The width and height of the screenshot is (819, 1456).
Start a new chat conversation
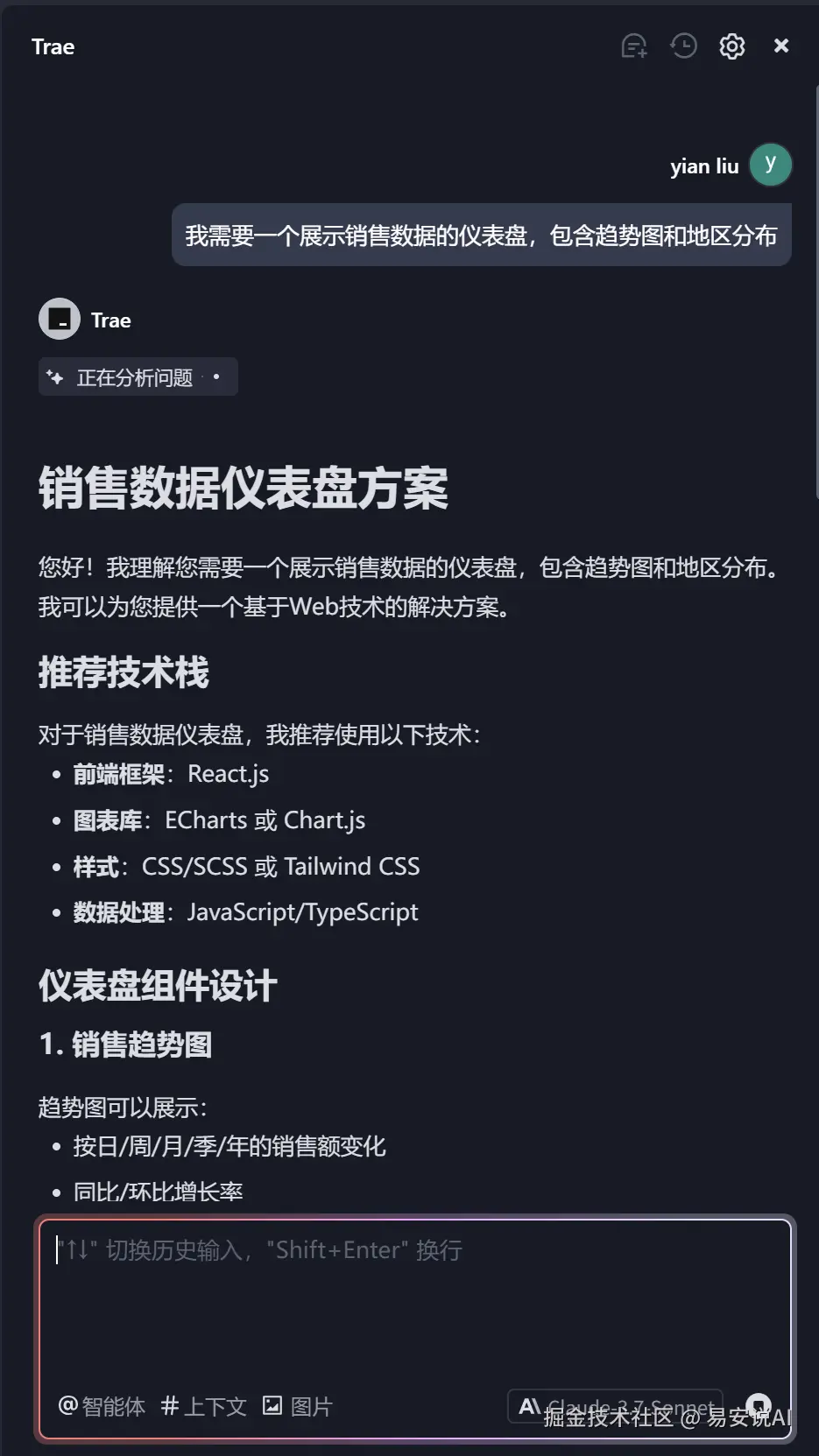click(633, 46)
